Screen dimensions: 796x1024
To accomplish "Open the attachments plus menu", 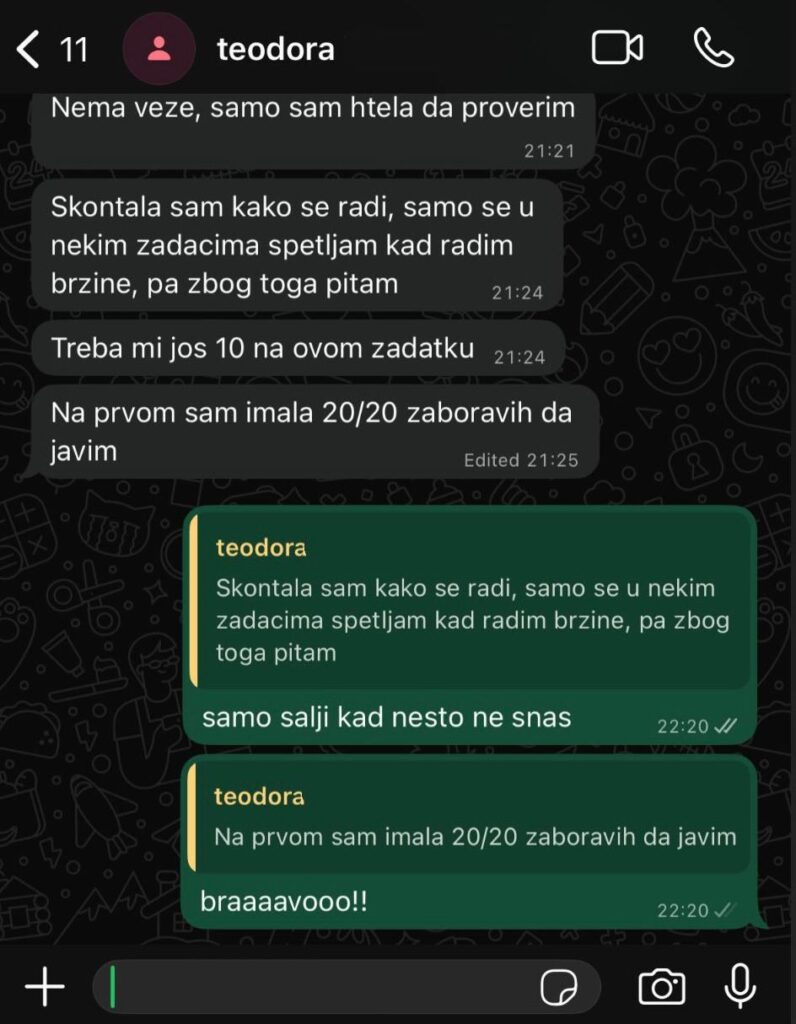I will pos(45,987).
